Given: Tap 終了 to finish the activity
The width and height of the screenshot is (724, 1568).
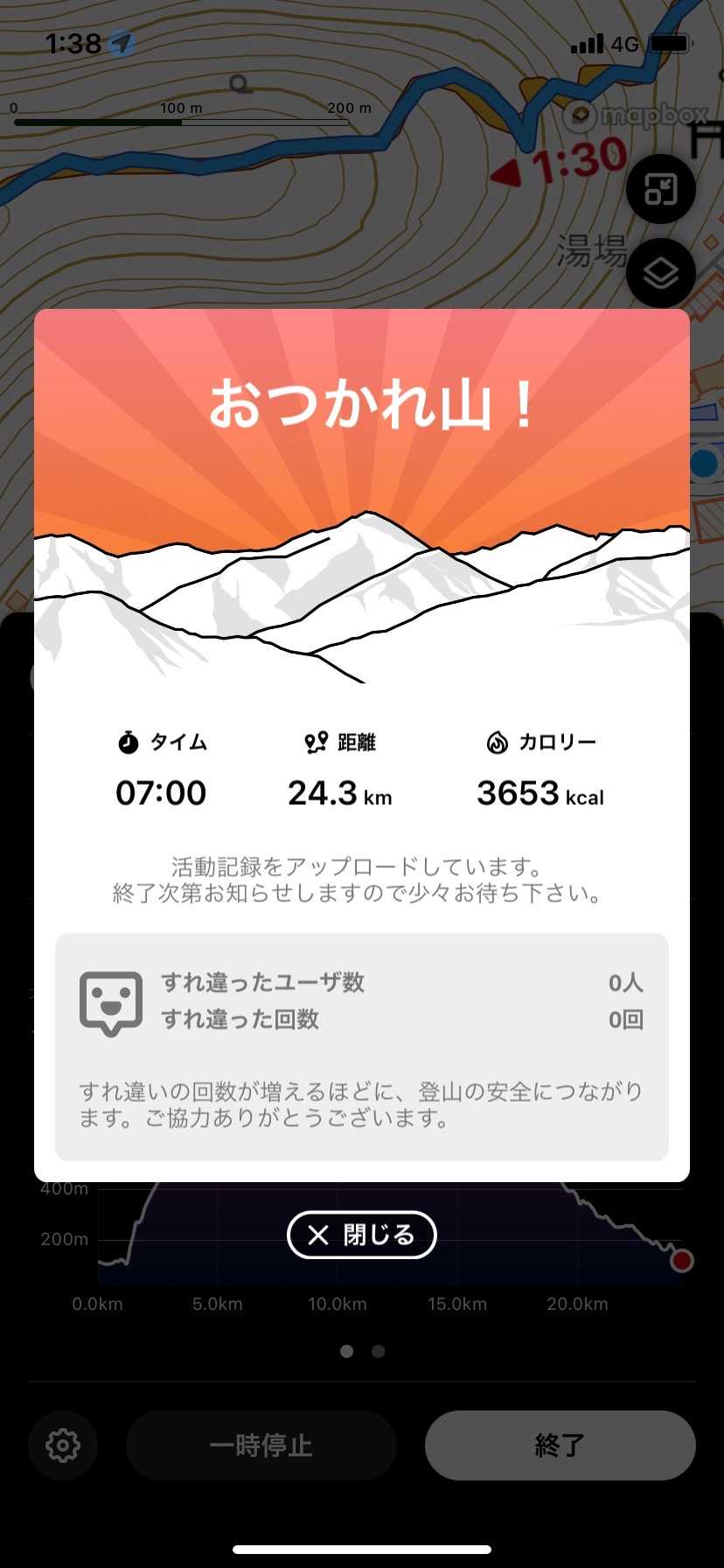Looking at the screenshot, I should 560,1445.
